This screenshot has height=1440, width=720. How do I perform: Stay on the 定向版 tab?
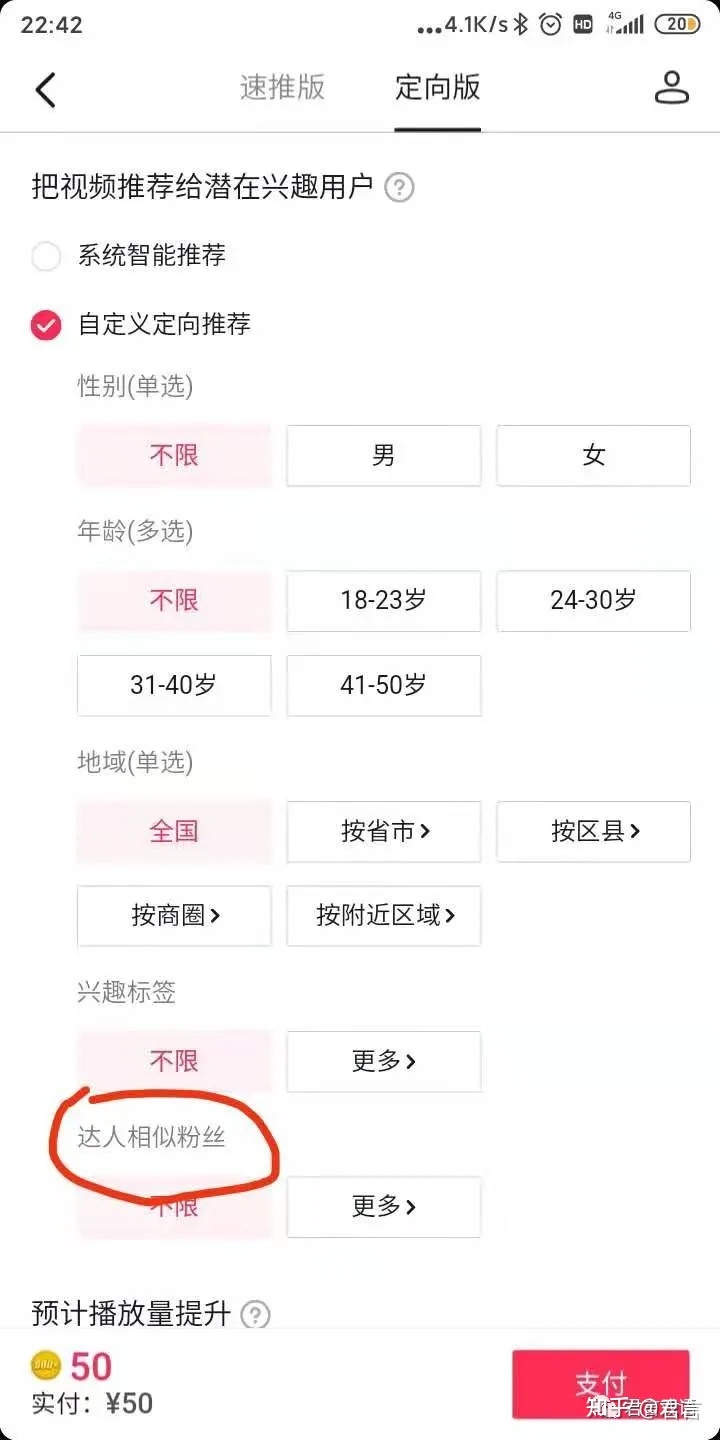[437, 89]
